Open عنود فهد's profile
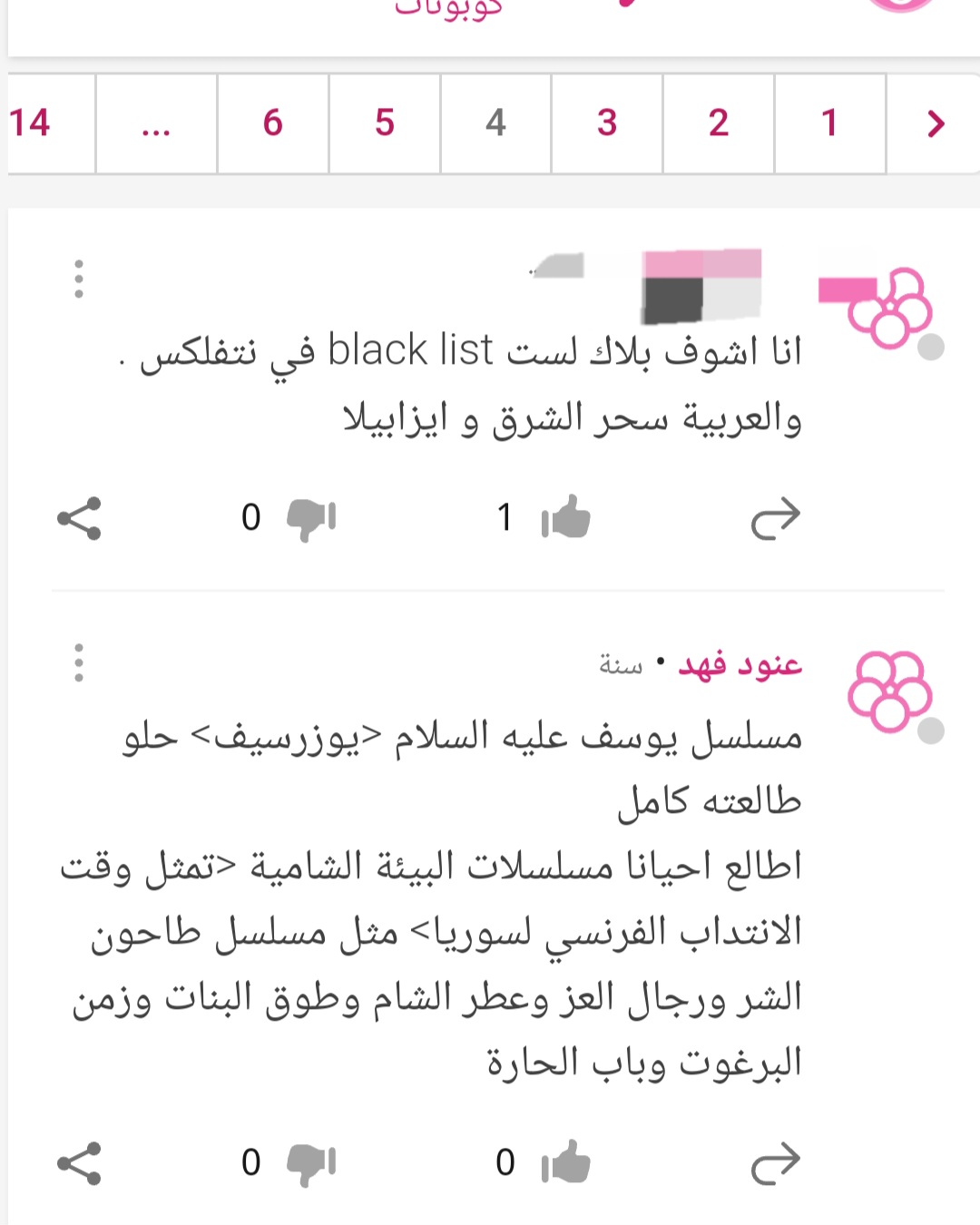The height and width of the screenshot is (1225, 980). (x=740, y=665)
